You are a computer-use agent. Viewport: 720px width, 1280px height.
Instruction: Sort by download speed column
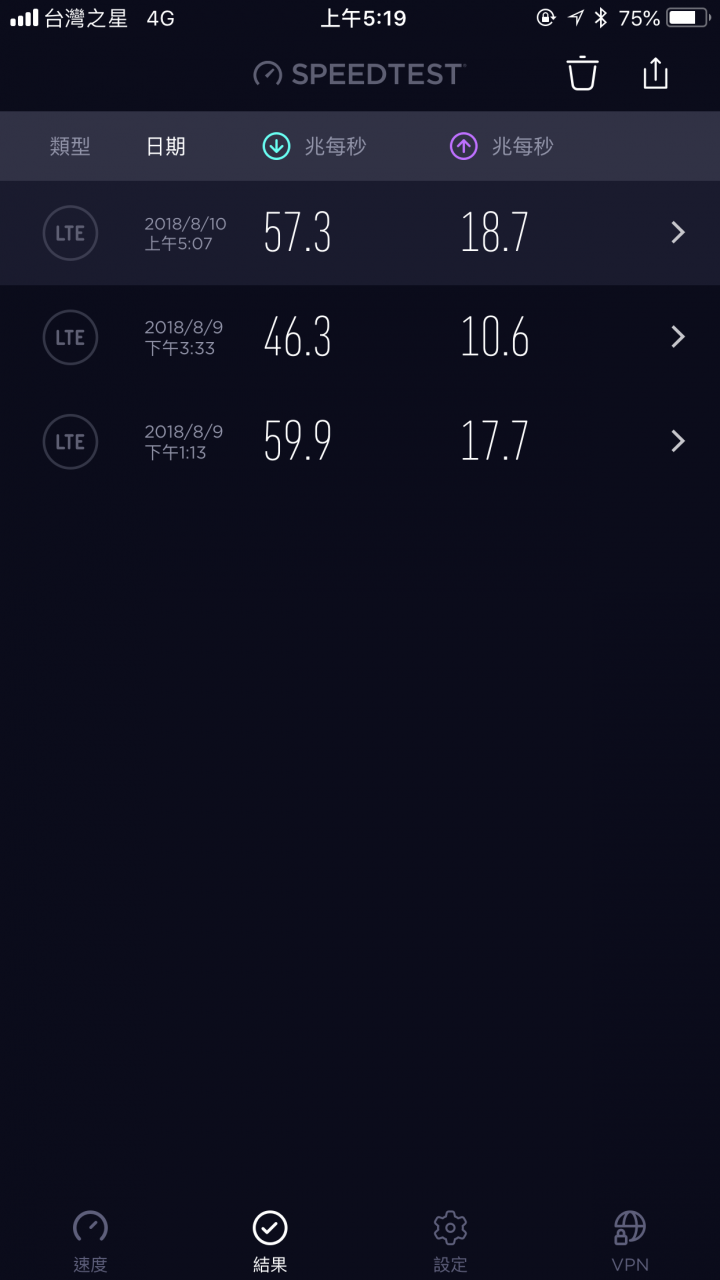click(314, 146)
